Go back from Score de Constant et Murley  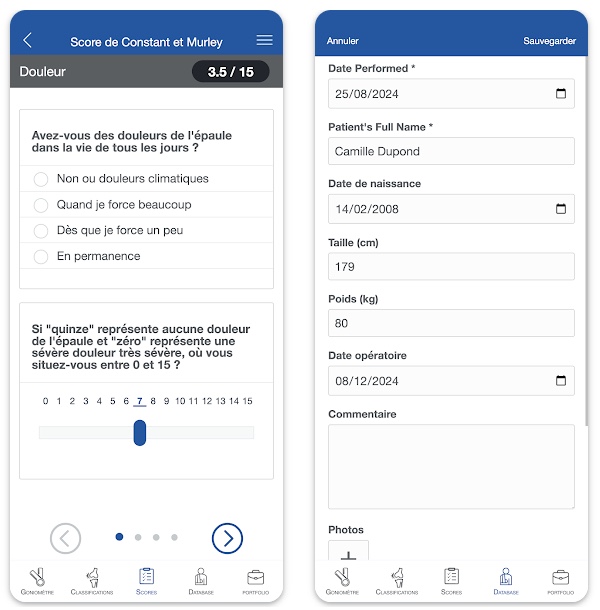click(27, 40)
